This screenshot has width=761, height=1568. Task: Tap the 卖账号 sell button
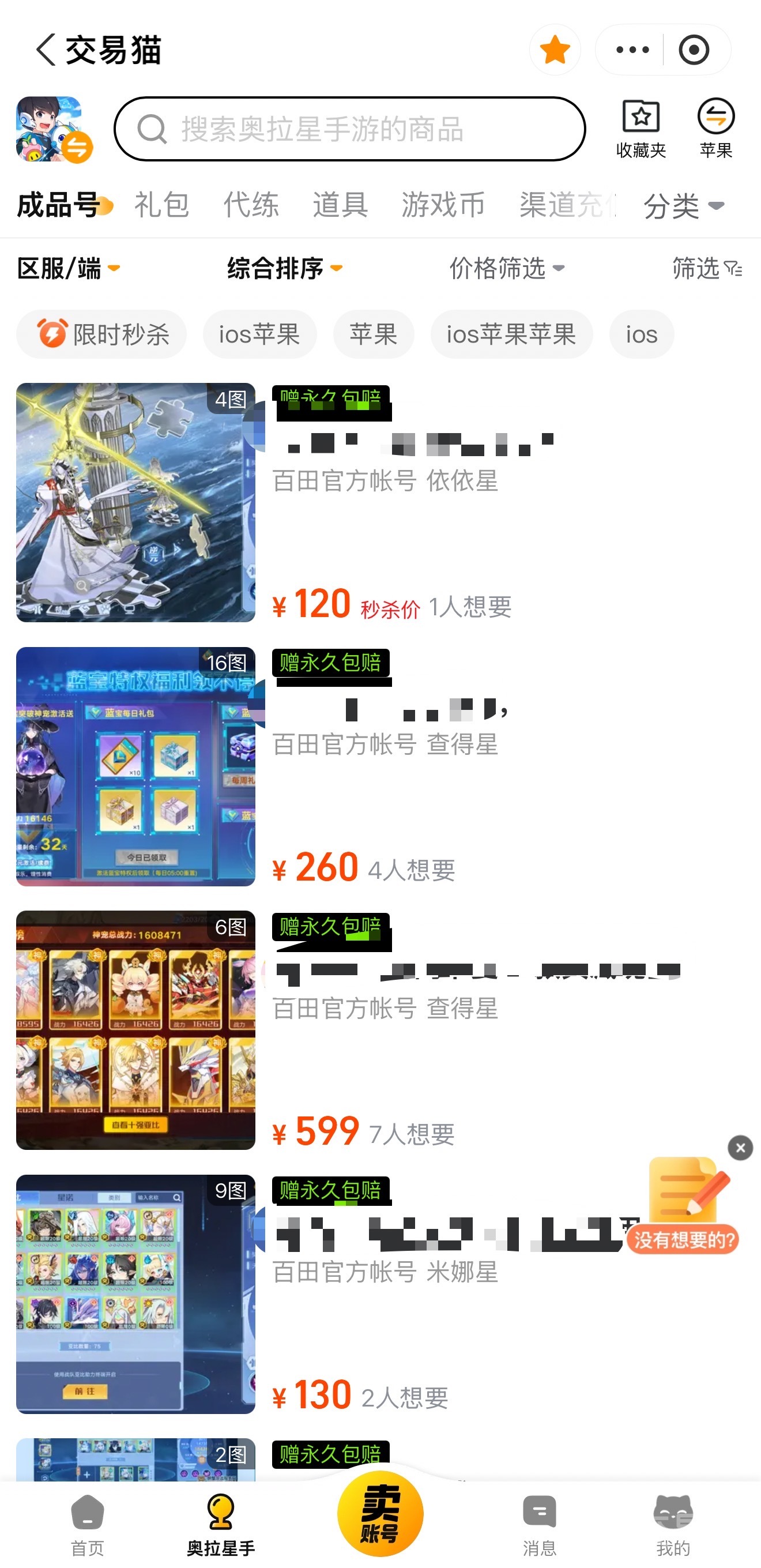380,1513
